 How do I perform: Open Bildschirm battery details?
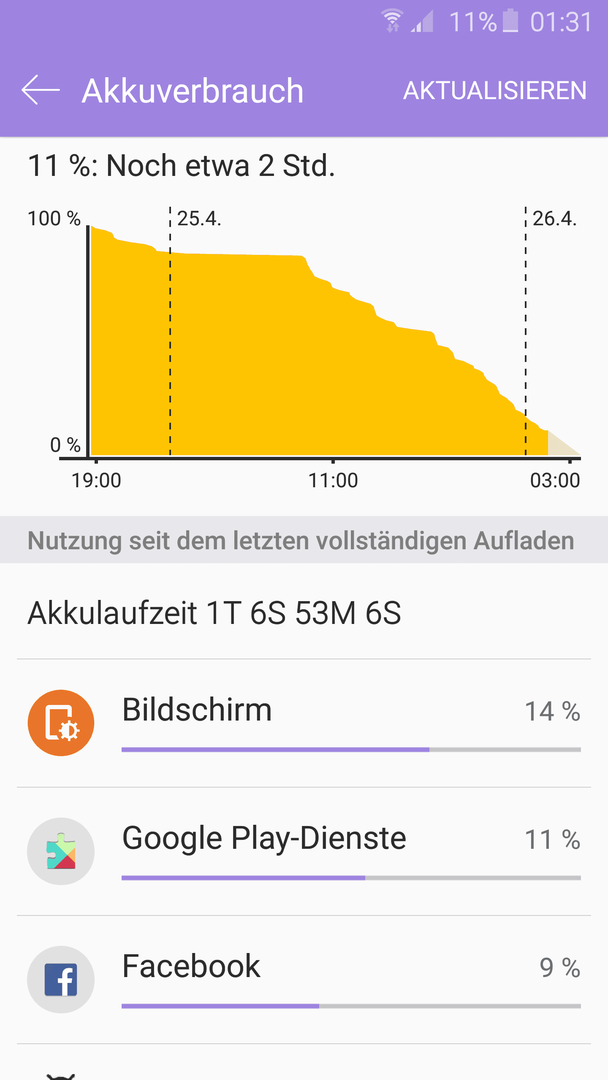pyautogui.click(x=304, y=723)
